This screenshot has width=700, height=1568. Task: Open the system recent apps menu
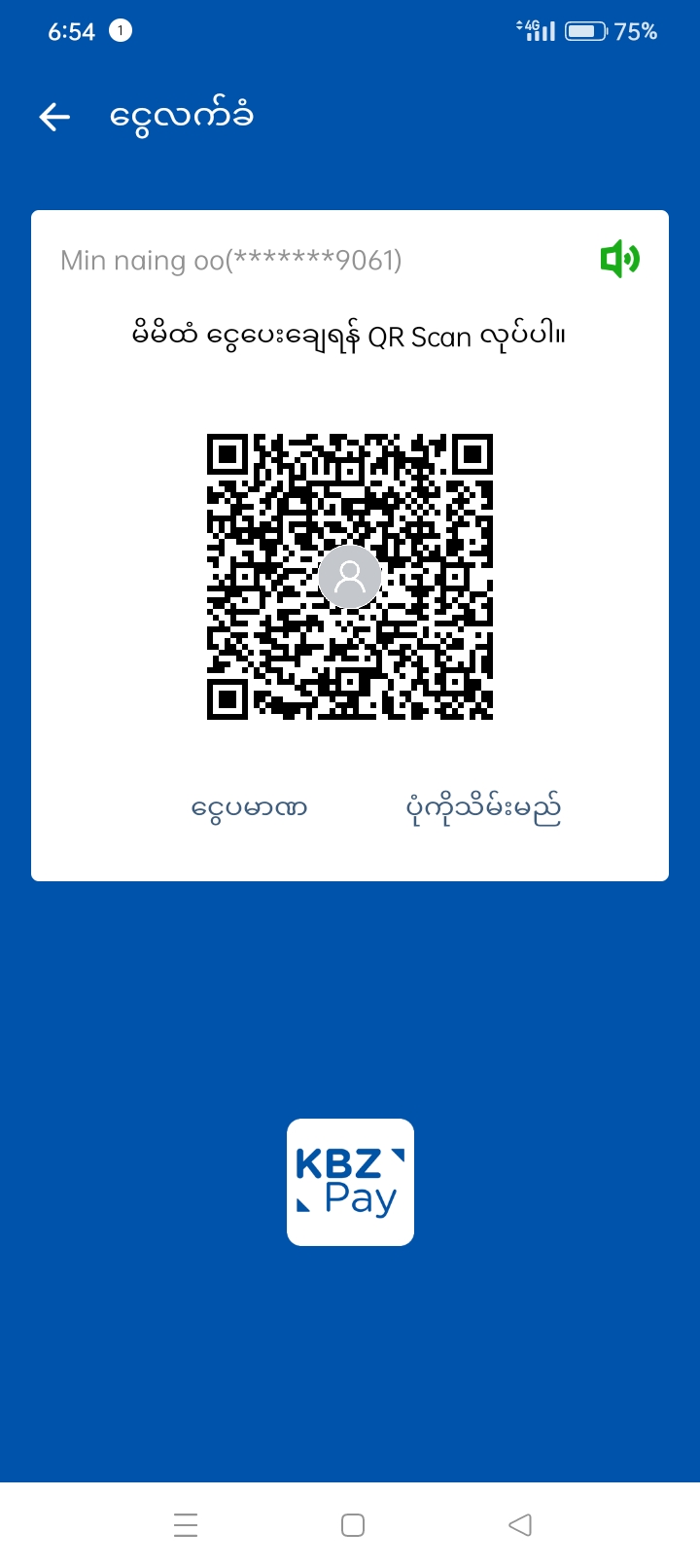186,1524
